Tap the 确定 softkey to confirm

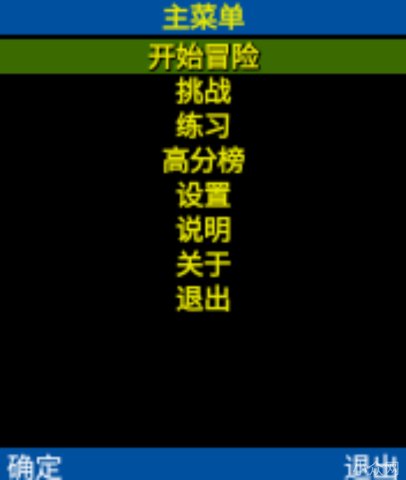click(x=35, y=467)
